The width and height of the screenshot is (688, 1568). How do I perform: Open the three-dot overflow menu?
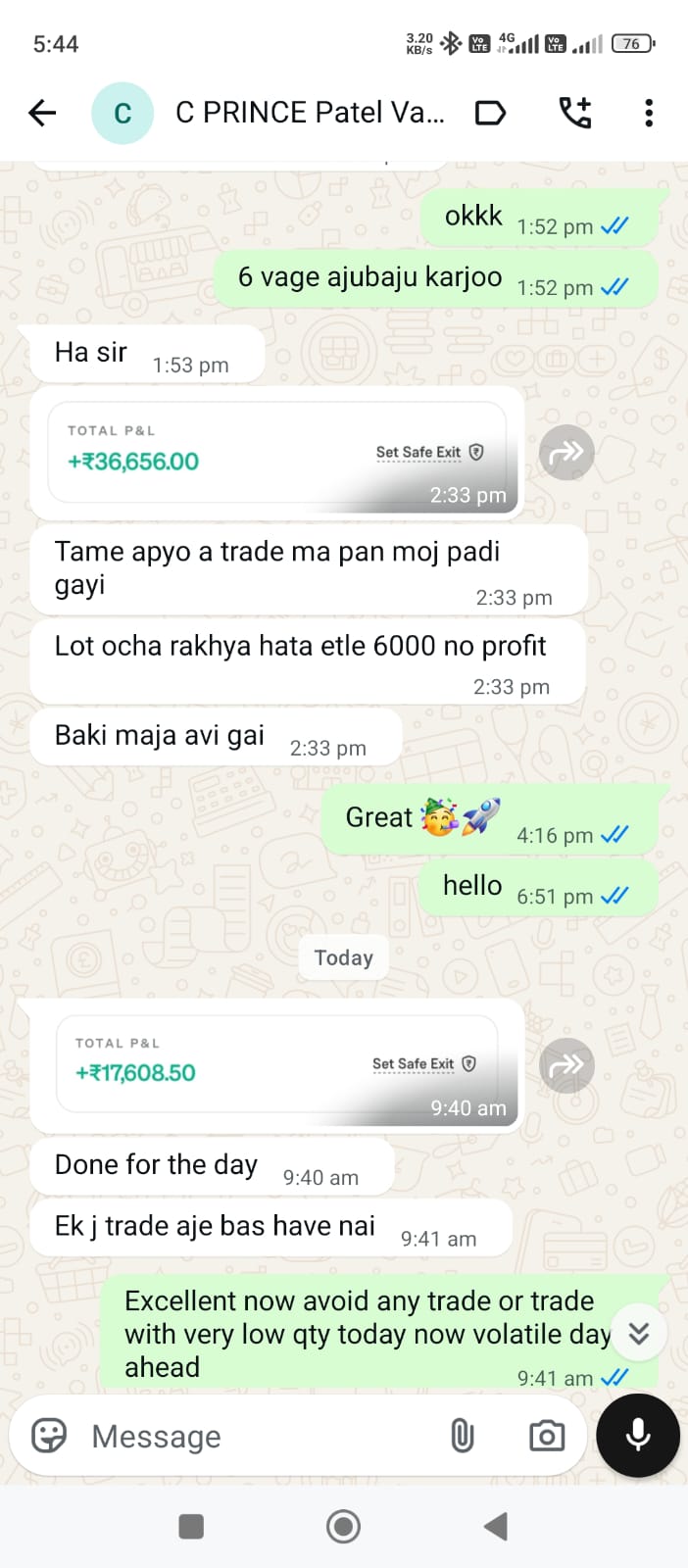pos(648,114)
